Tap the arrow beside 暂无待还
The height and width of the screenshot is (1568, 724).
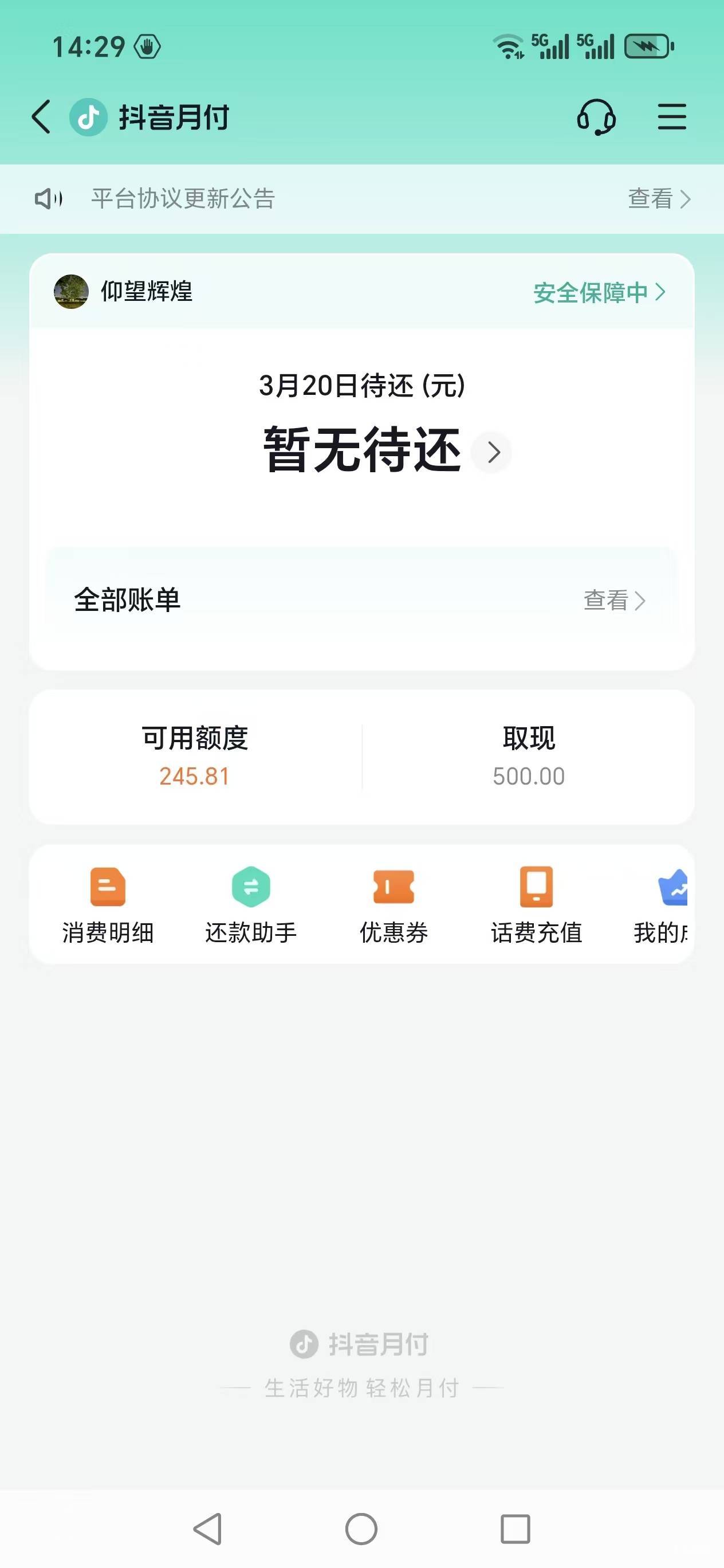tap(494, 452)
